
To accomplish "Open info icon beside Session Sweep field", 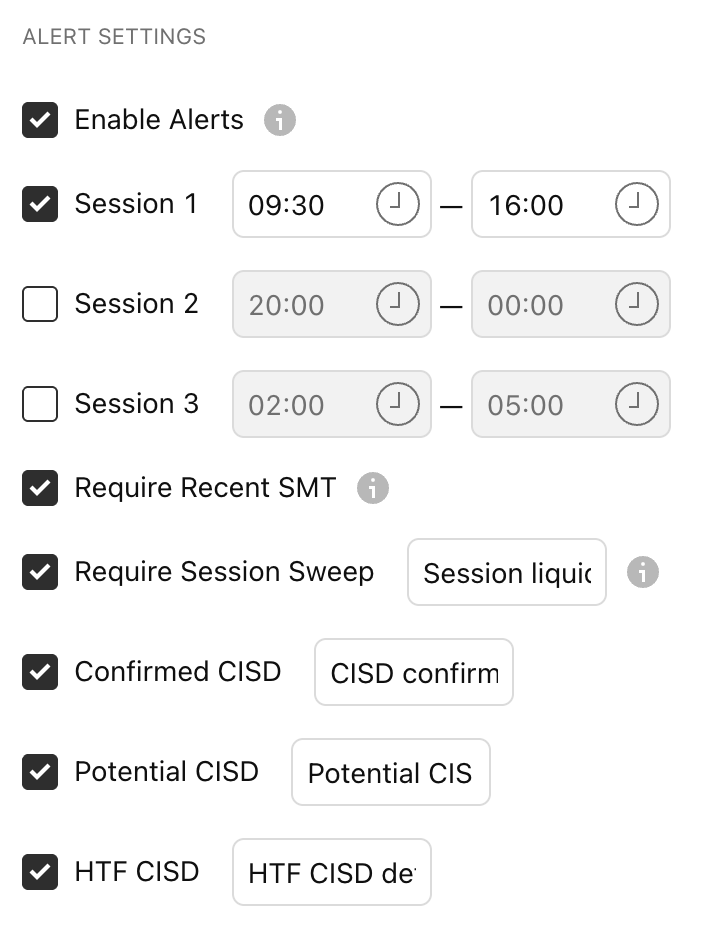I will [643, 573].
